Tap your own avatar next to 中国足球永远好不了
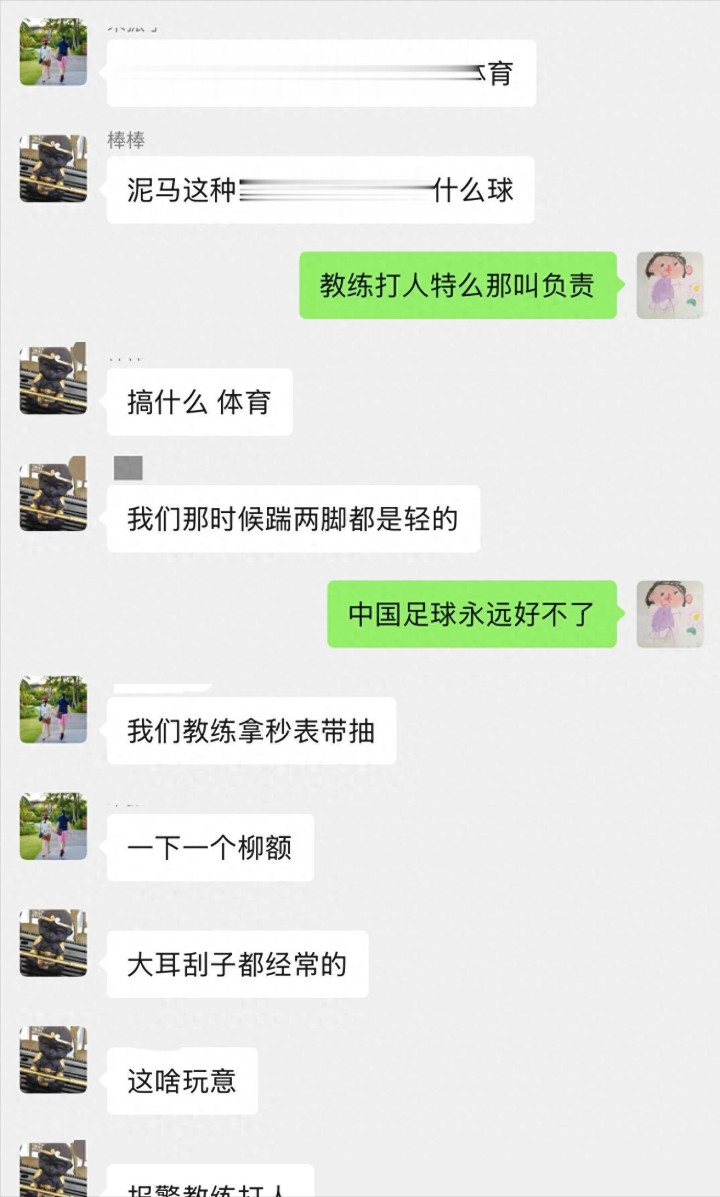Image resolution: width=720 pixels, height=1197 pixels. click(670, 614)
